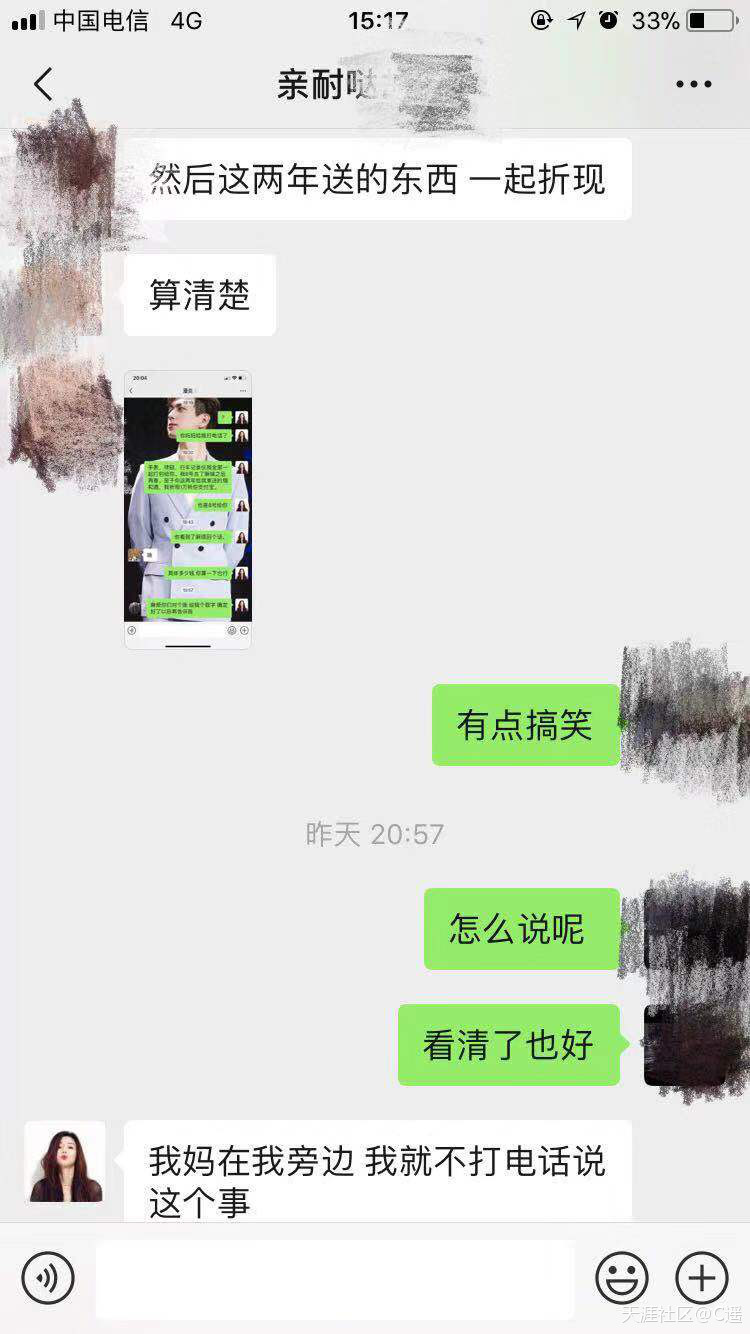Image resolution: width=750 pixels, height=1334 pixels.
Task: Open the emoji sticker panel
Action: click(x=622, y=1278)
